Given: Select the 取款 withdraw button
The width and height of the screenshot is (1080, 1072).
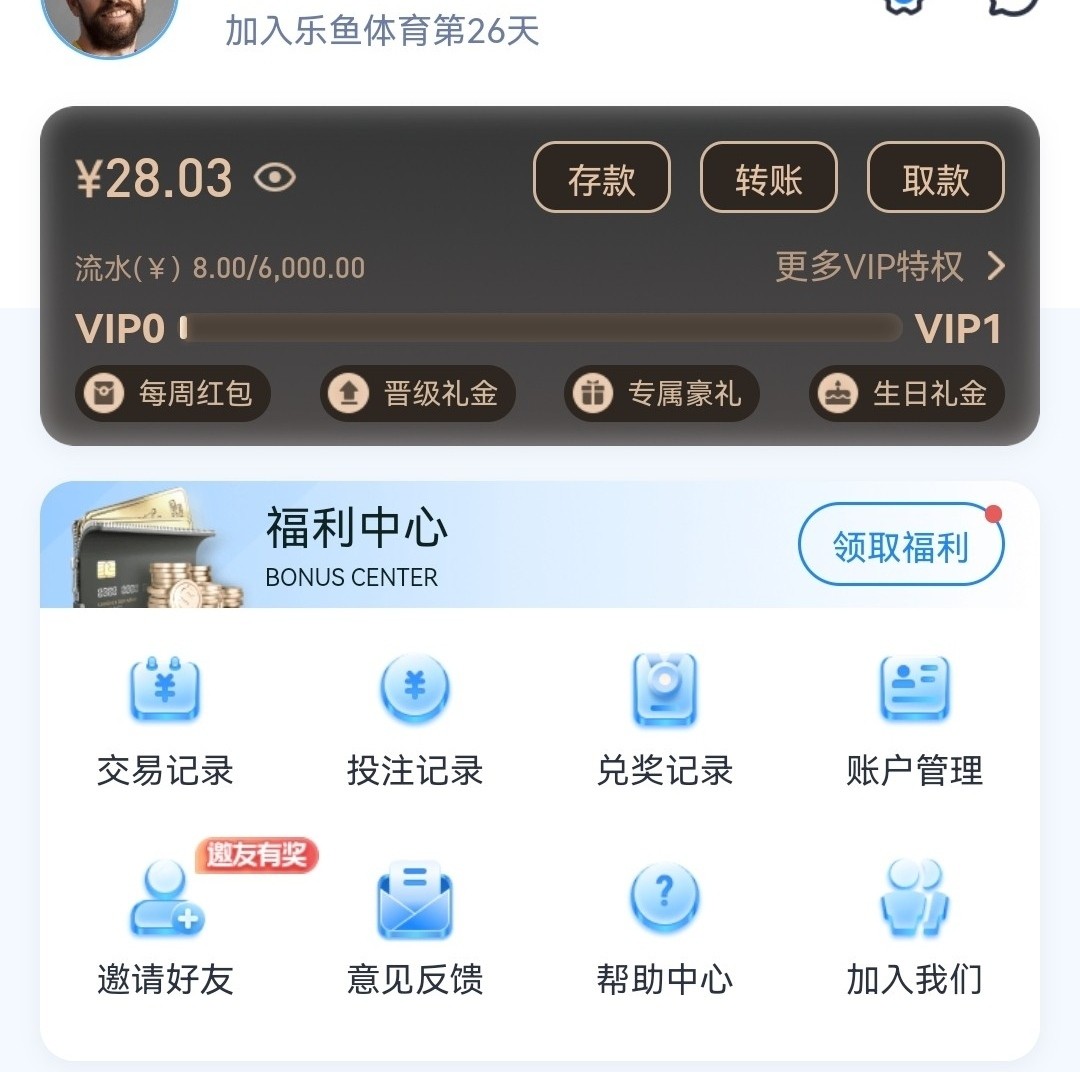Looking at the screenshot, I should point(935,178).
